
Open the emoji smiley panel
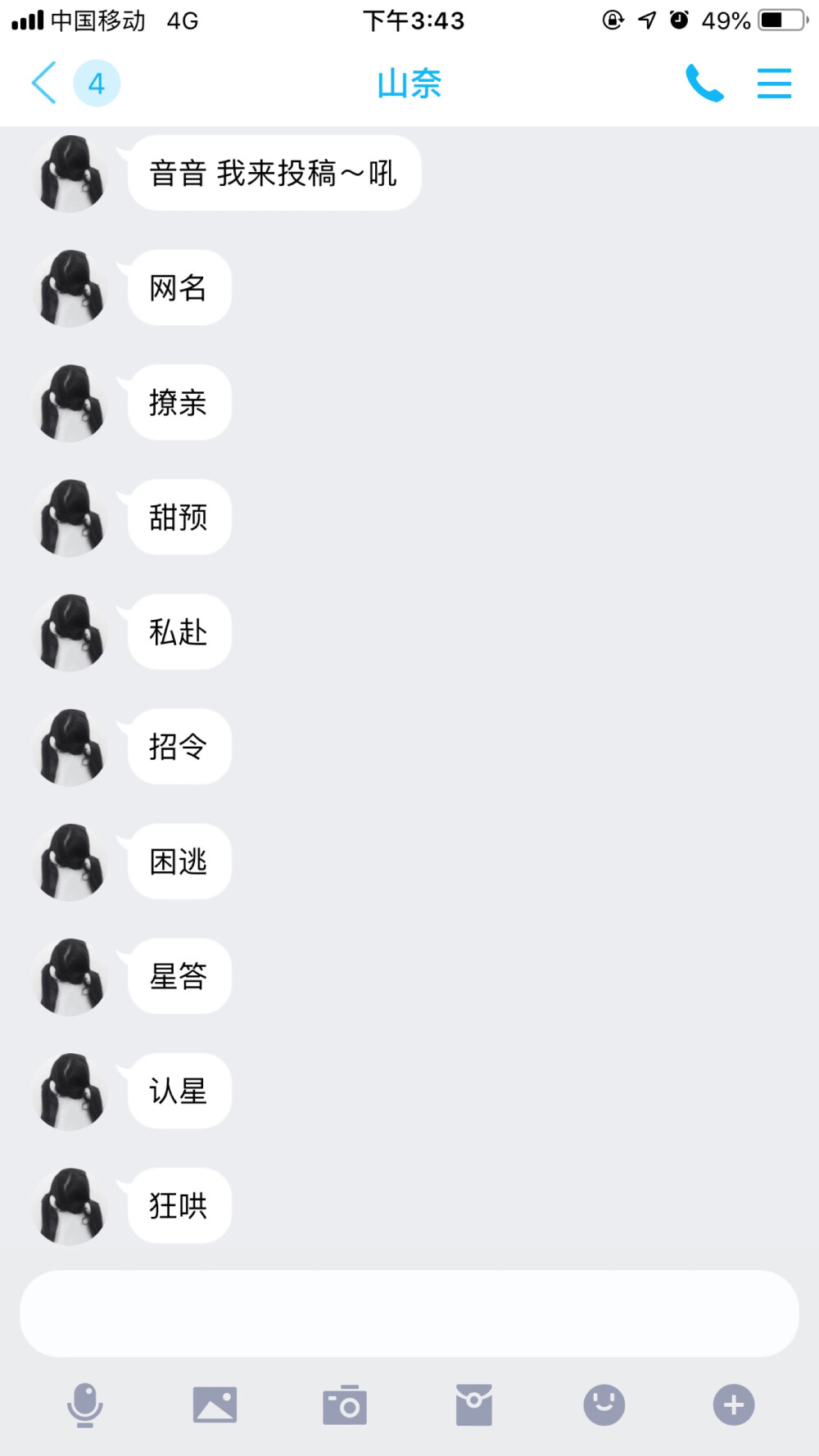click(604, 1404)
